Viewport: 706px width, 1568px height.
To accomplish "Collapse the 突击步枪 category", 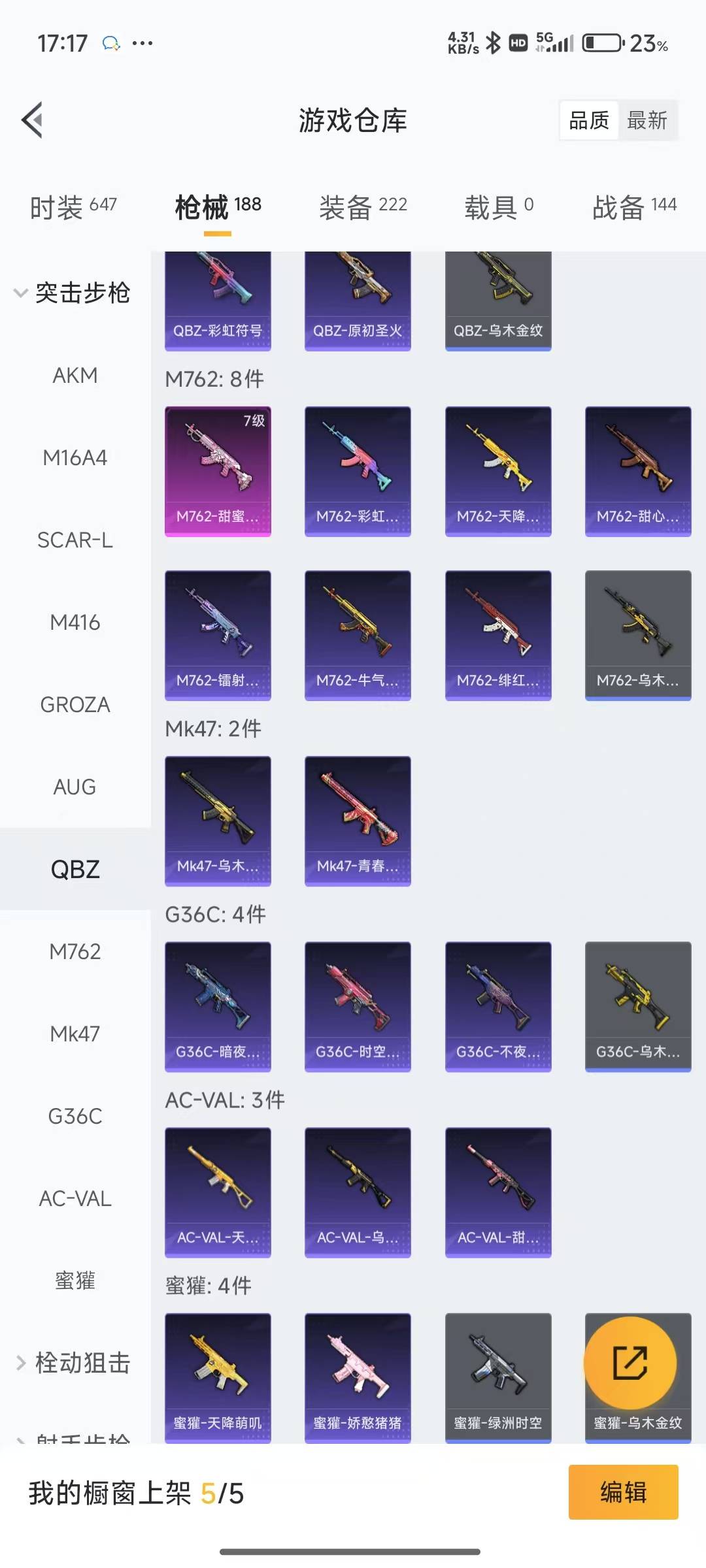I will [72, 293].
